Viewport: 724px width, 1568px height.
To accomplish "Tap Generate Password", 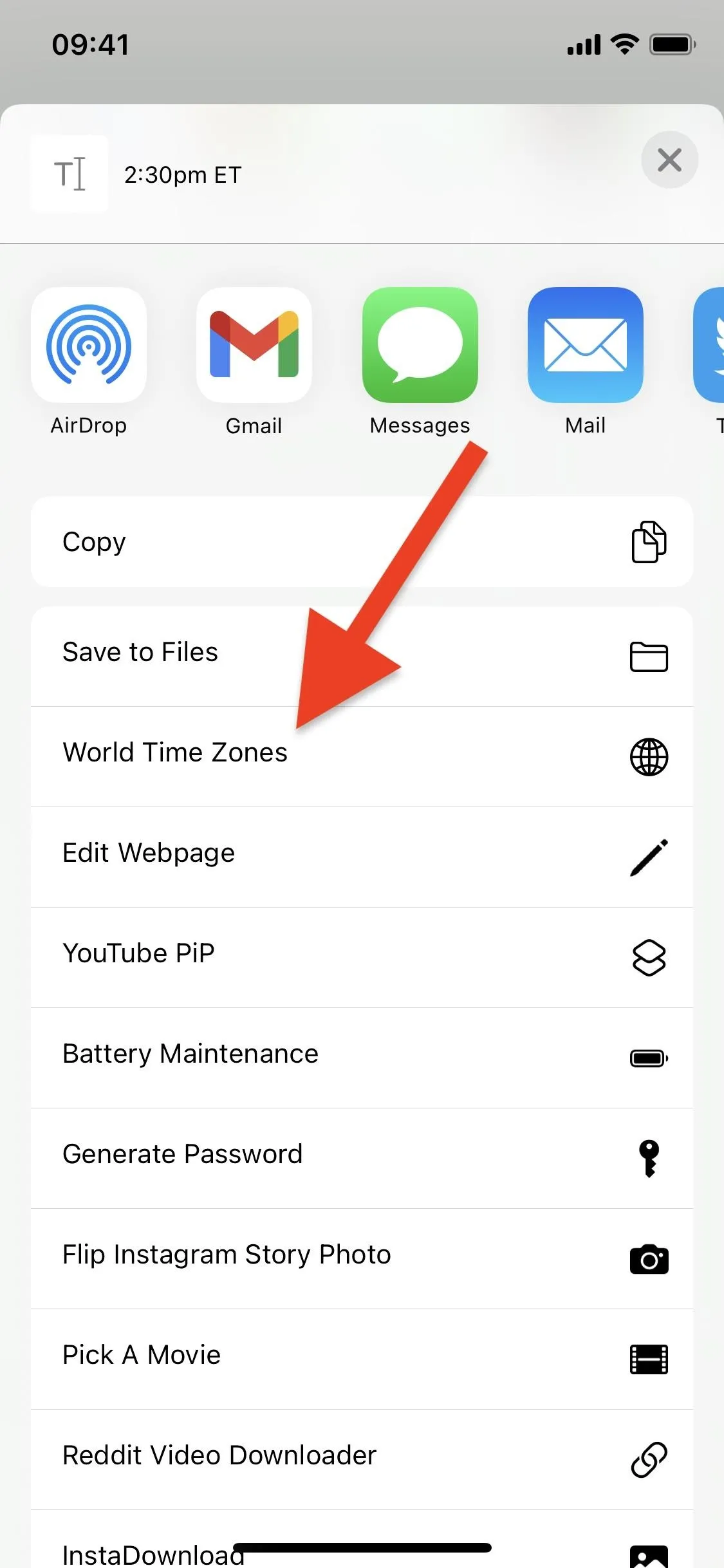I will [362, 1158].
